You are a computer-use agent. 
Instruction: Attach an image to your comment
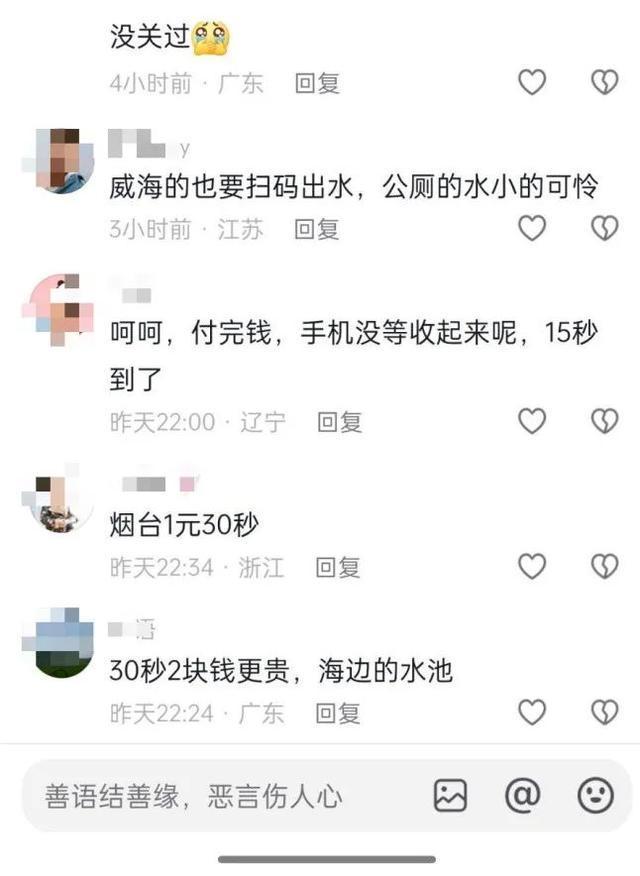point(451,796)
